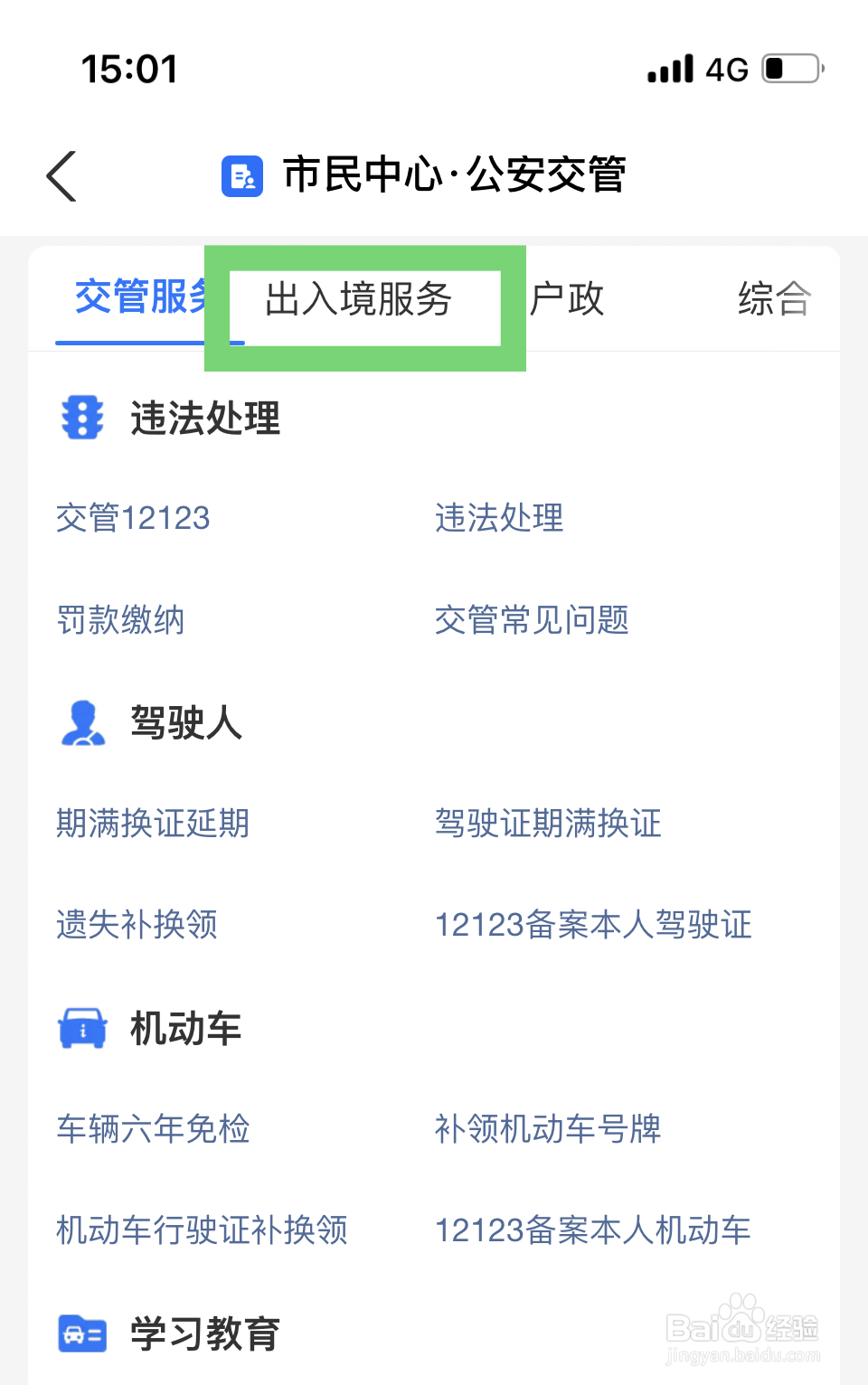The width and height of the screenshot is (868, 1385).
Task: Open 交管12123 service
Action: (132, 519)
